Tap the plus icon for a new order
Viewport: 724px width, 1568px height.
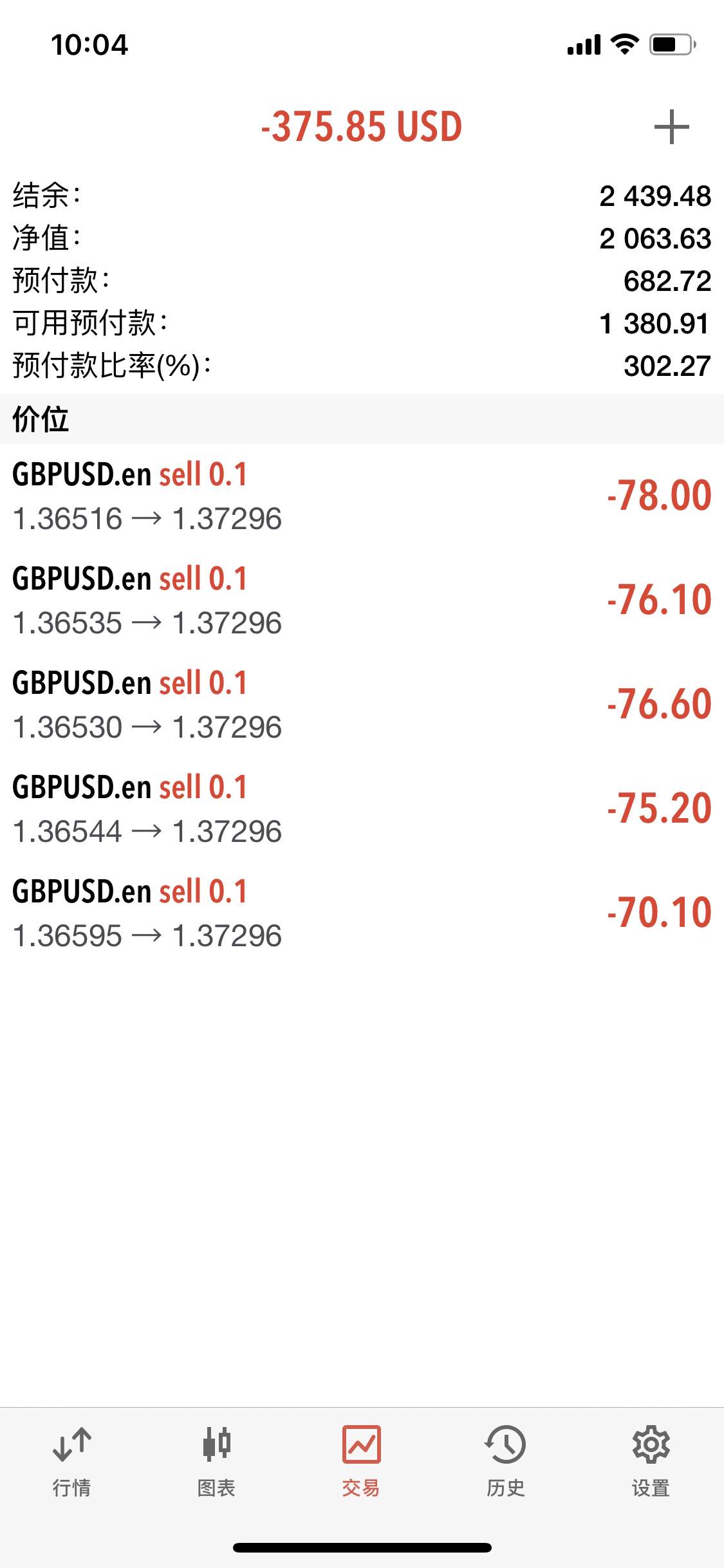pos(671,127)
